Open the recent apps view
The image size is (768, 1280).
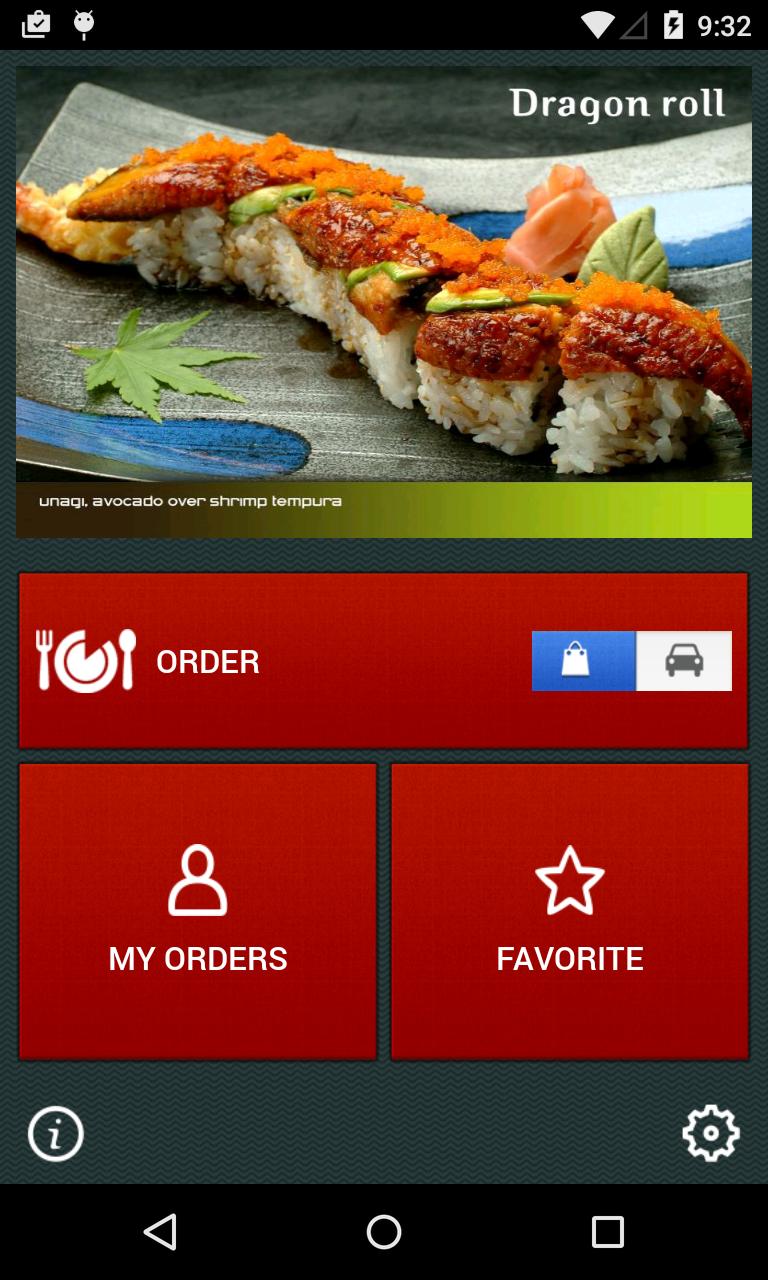pyautogui.click(x=607, y=1232)
